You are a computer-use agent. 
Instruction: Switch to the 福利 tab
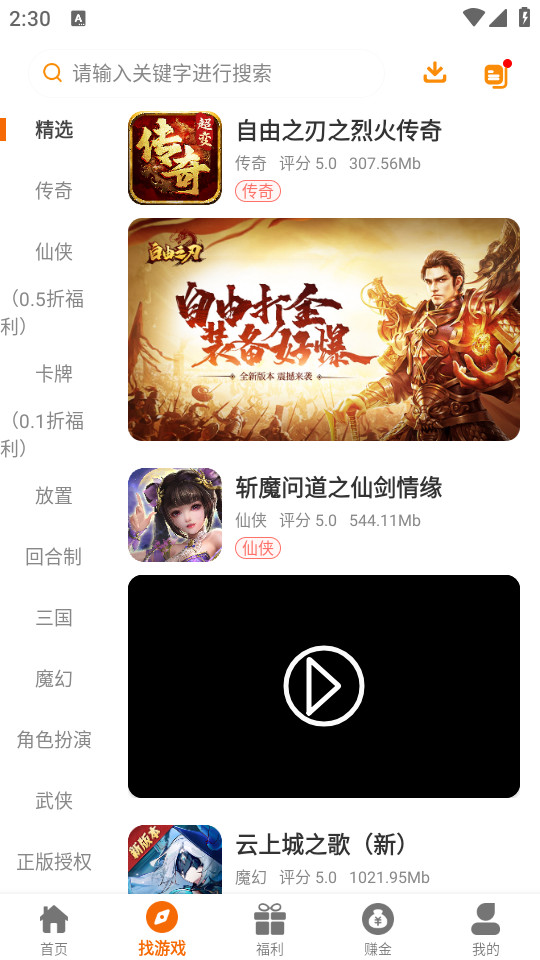[x=270, y=929]
